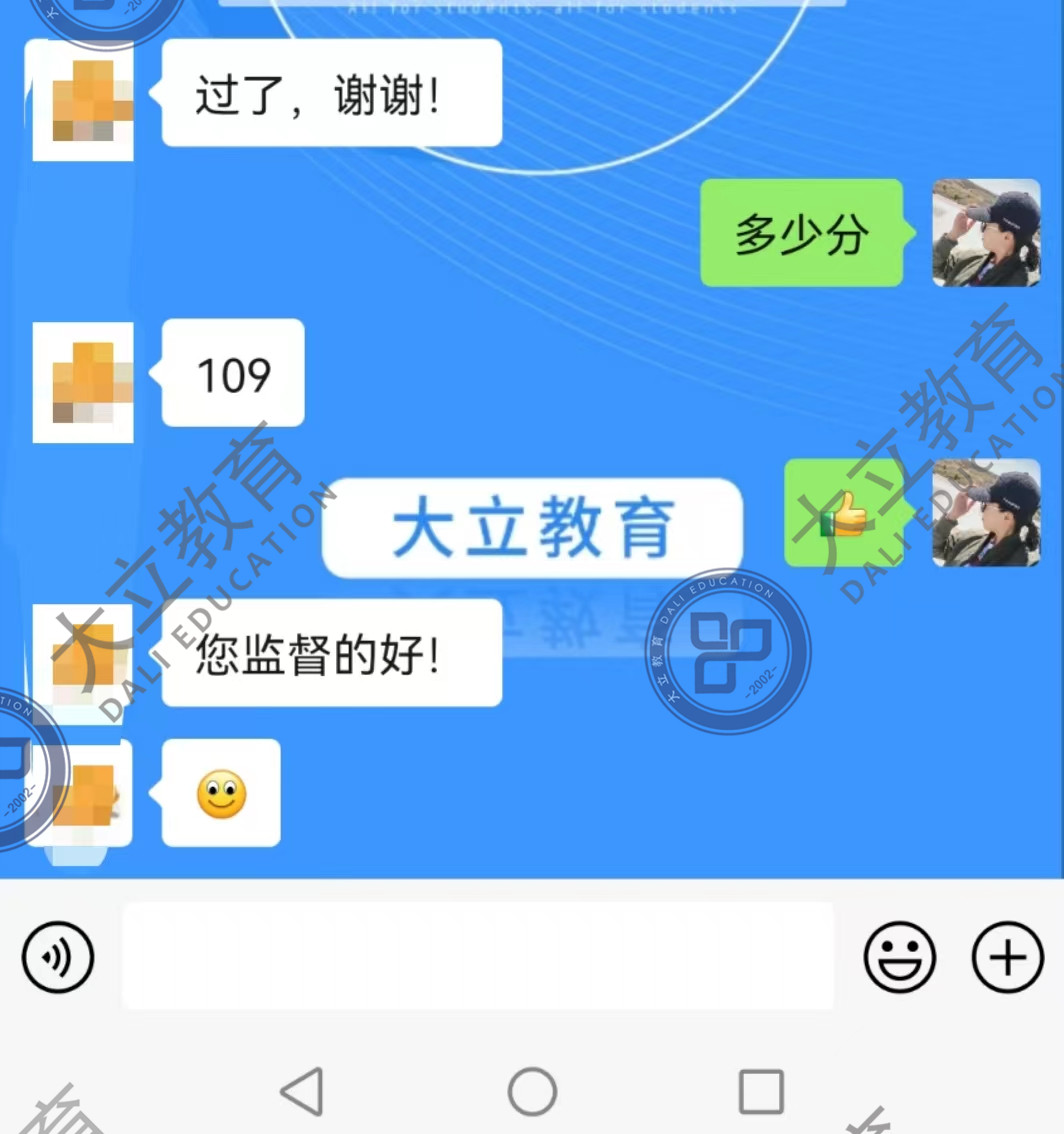Image resolution: width=1064 pixels, height=1134 pixels.
Task: Open sender's avatar beside the 多少分 message
Action: coord(985,233)
